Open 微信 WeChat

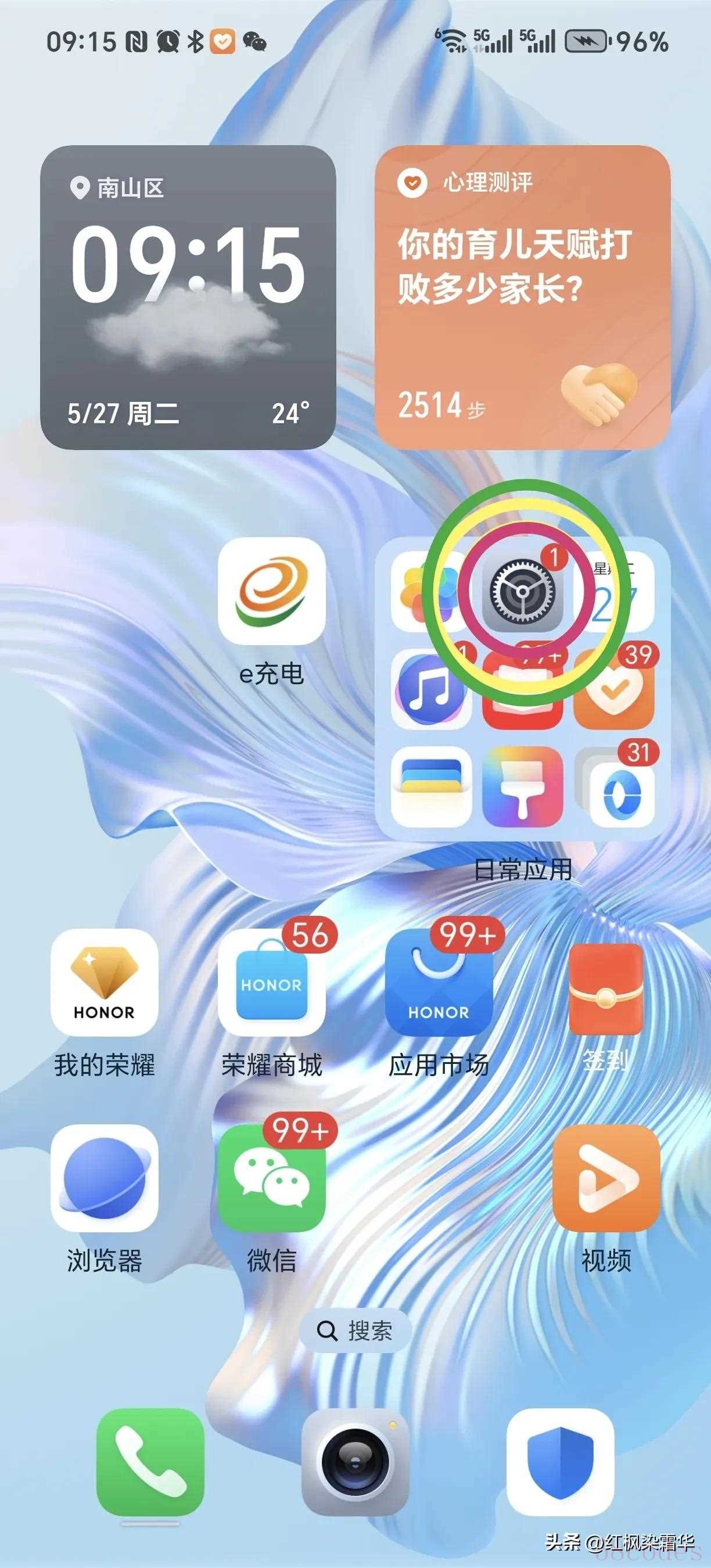(271, 1178)
